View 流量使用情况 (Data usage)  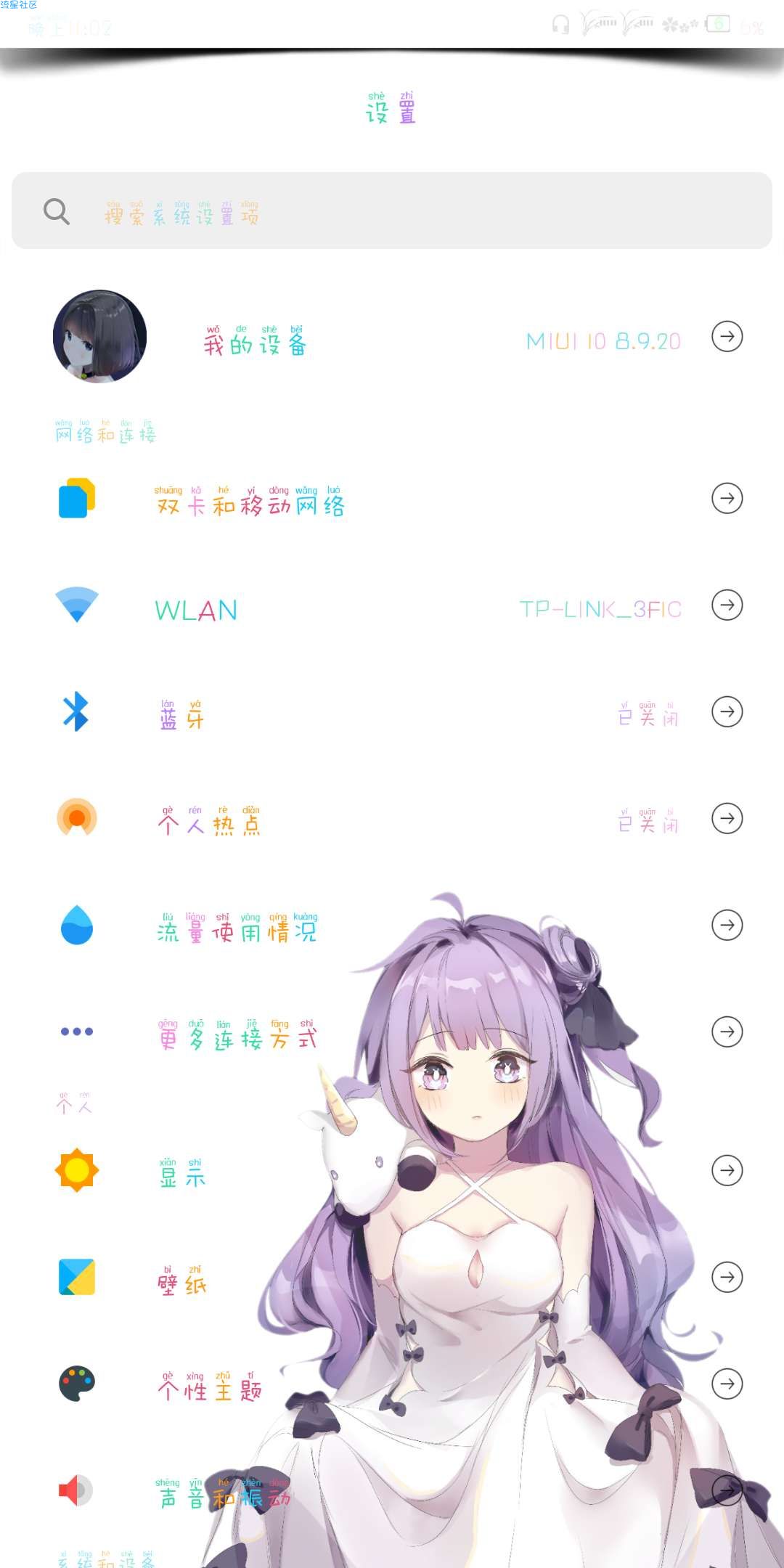click(237, 928)
